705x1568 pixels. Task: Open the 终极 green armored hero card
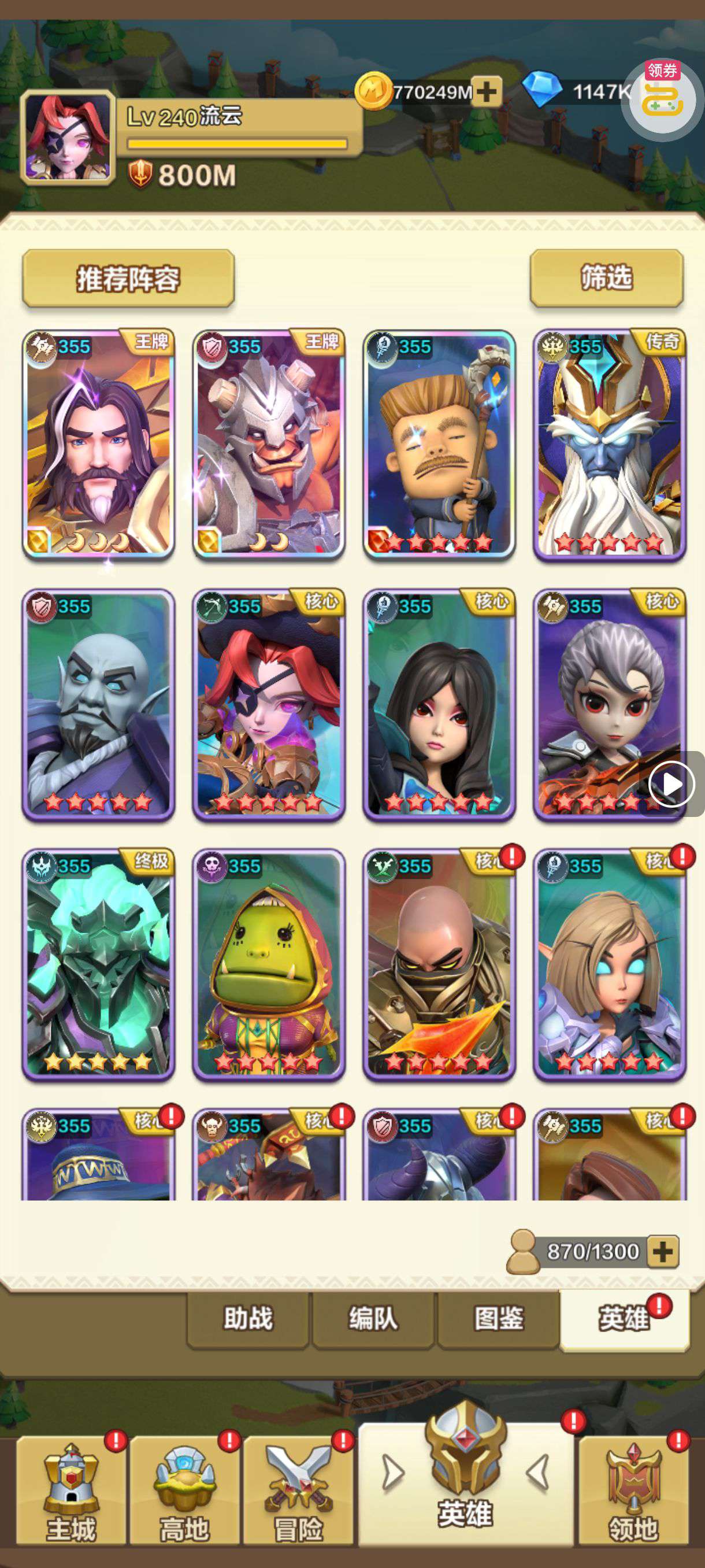[x=99, y=964]
